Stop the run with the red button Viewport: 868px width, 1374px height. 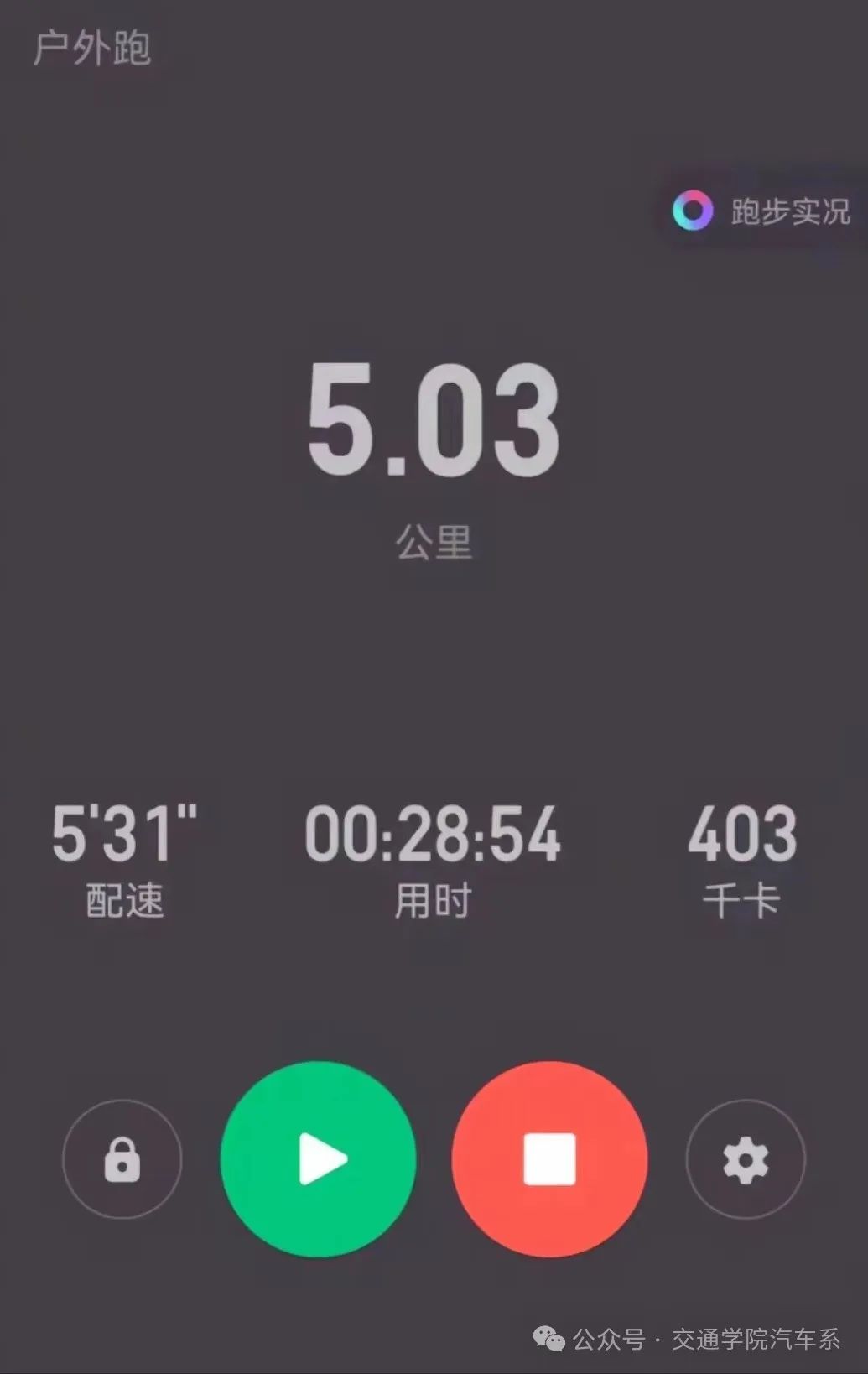click(x=549, y=1159)
